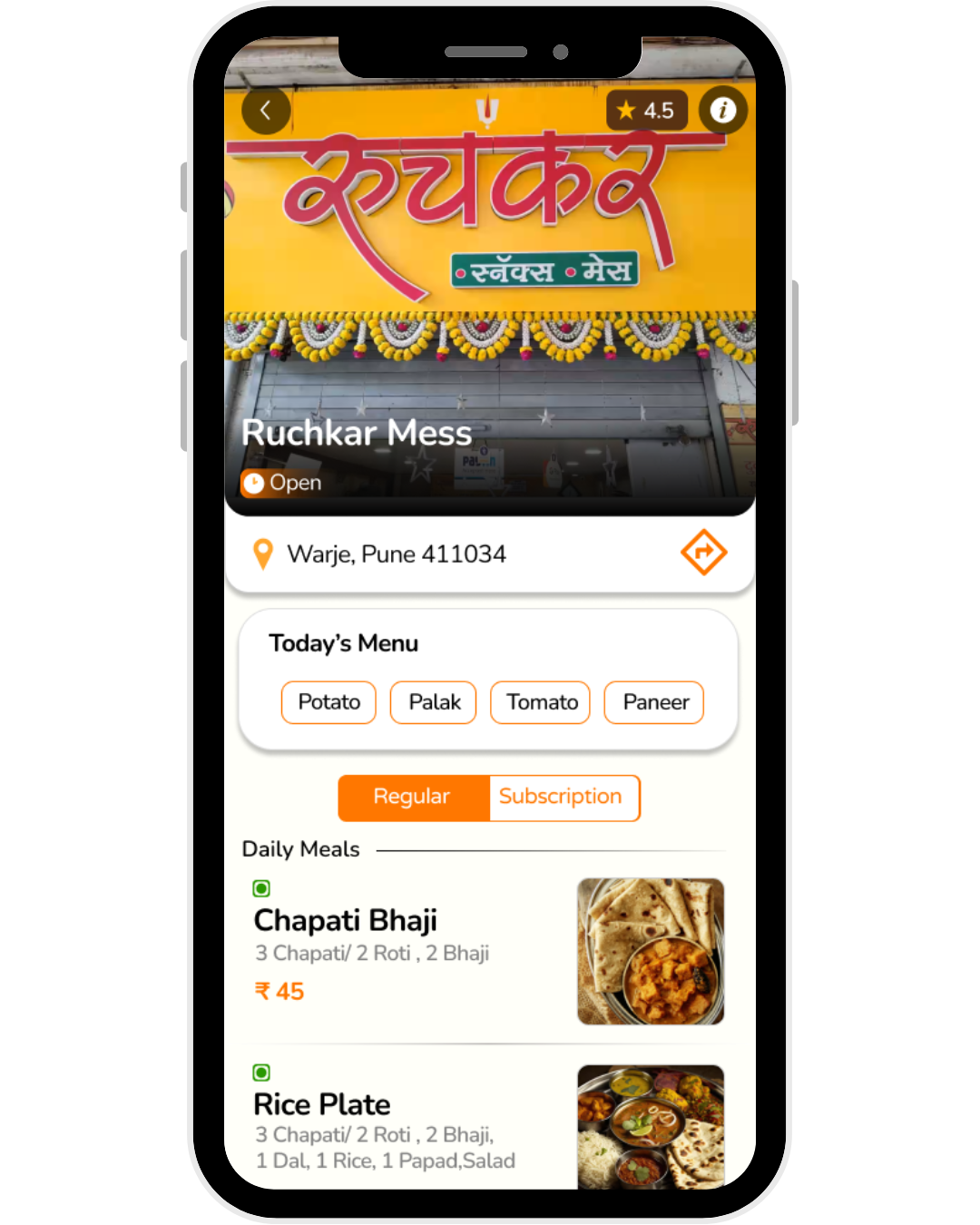Select the Potato menu chip

(x=328, y=702)
